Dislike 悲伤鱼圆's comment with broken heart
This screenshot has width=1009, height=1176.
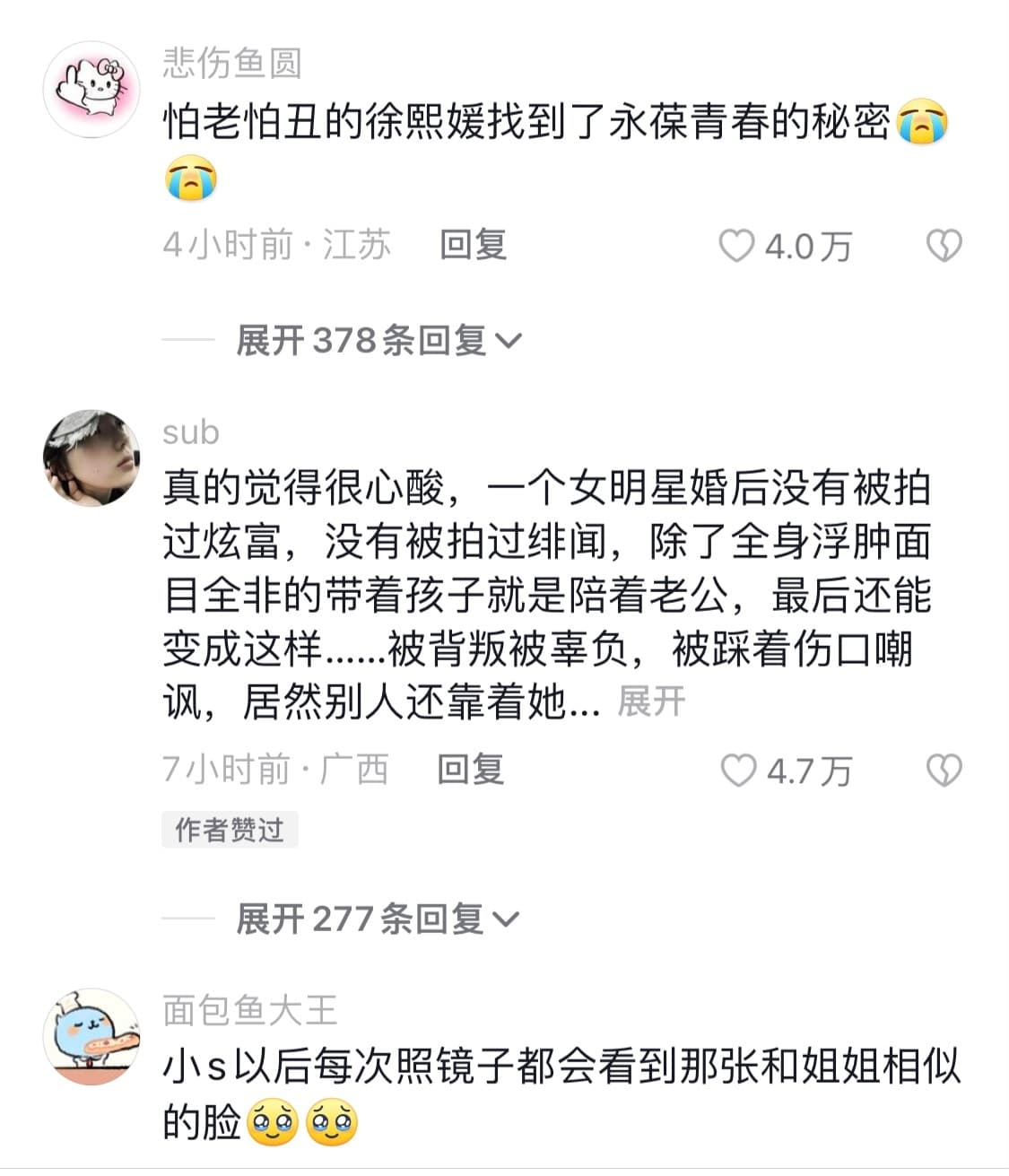click(x=944, y=245)
